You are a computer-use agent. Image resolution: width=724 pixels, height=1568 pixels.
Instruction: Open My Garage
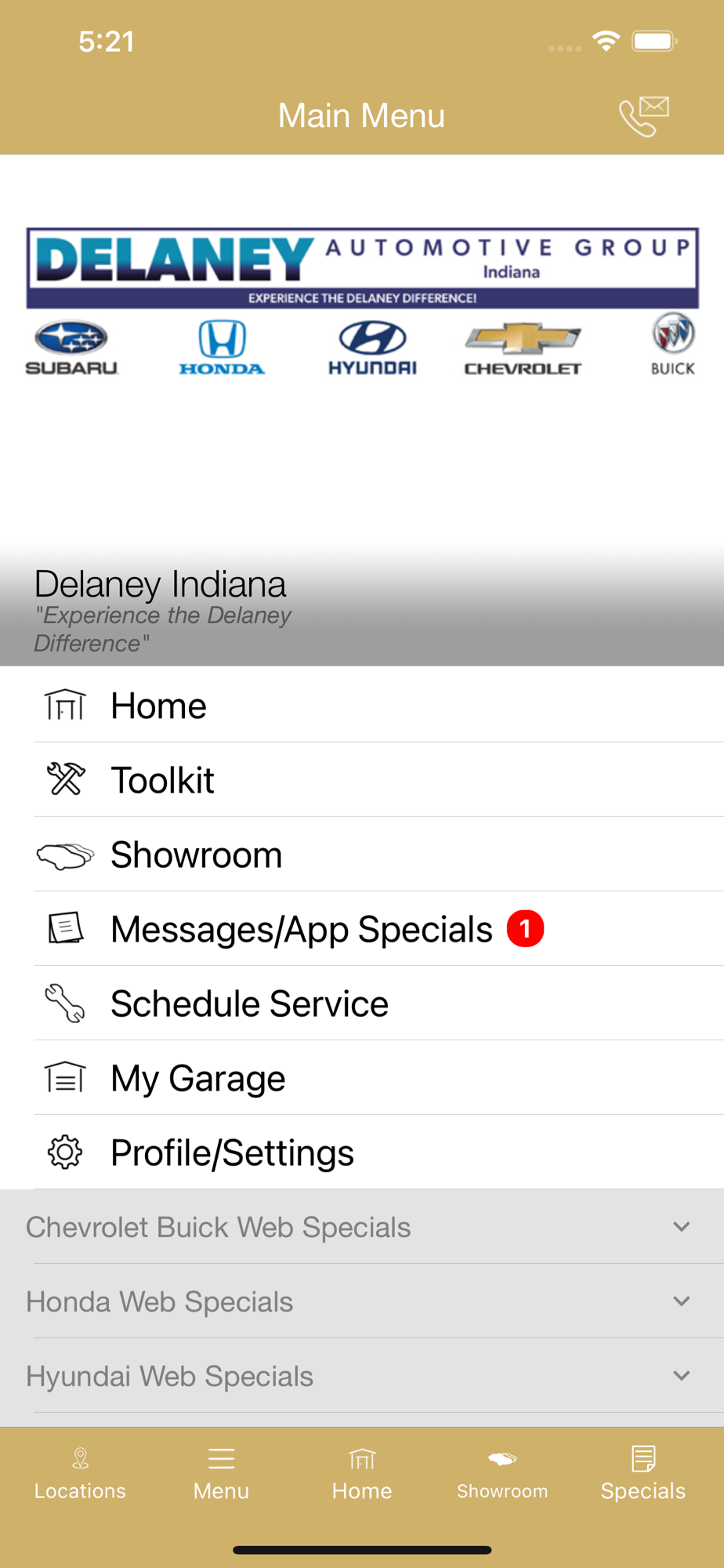[362, 1077]
